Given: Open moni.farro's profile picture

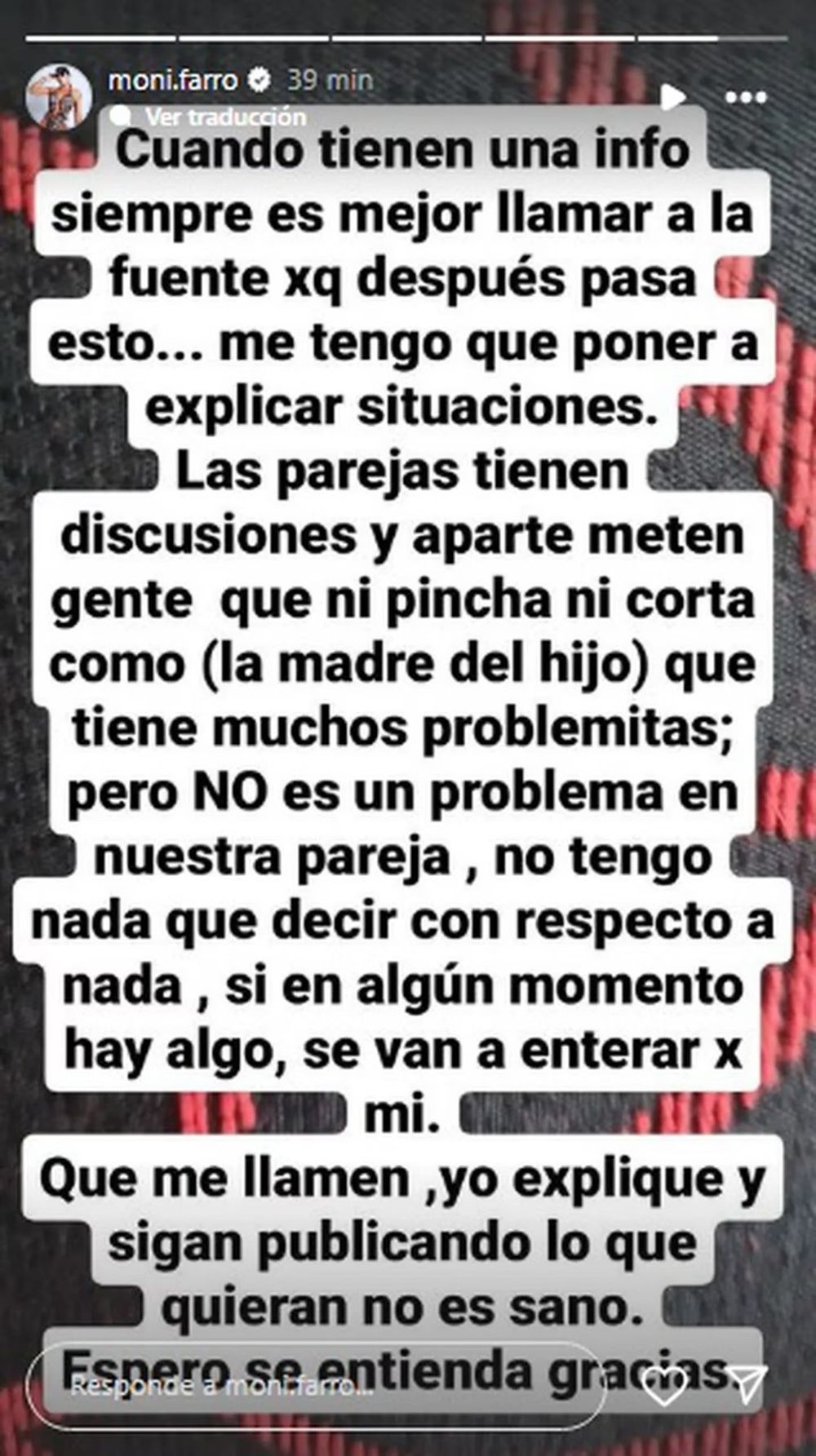Looking at the screenshot, I should point(58,97).
